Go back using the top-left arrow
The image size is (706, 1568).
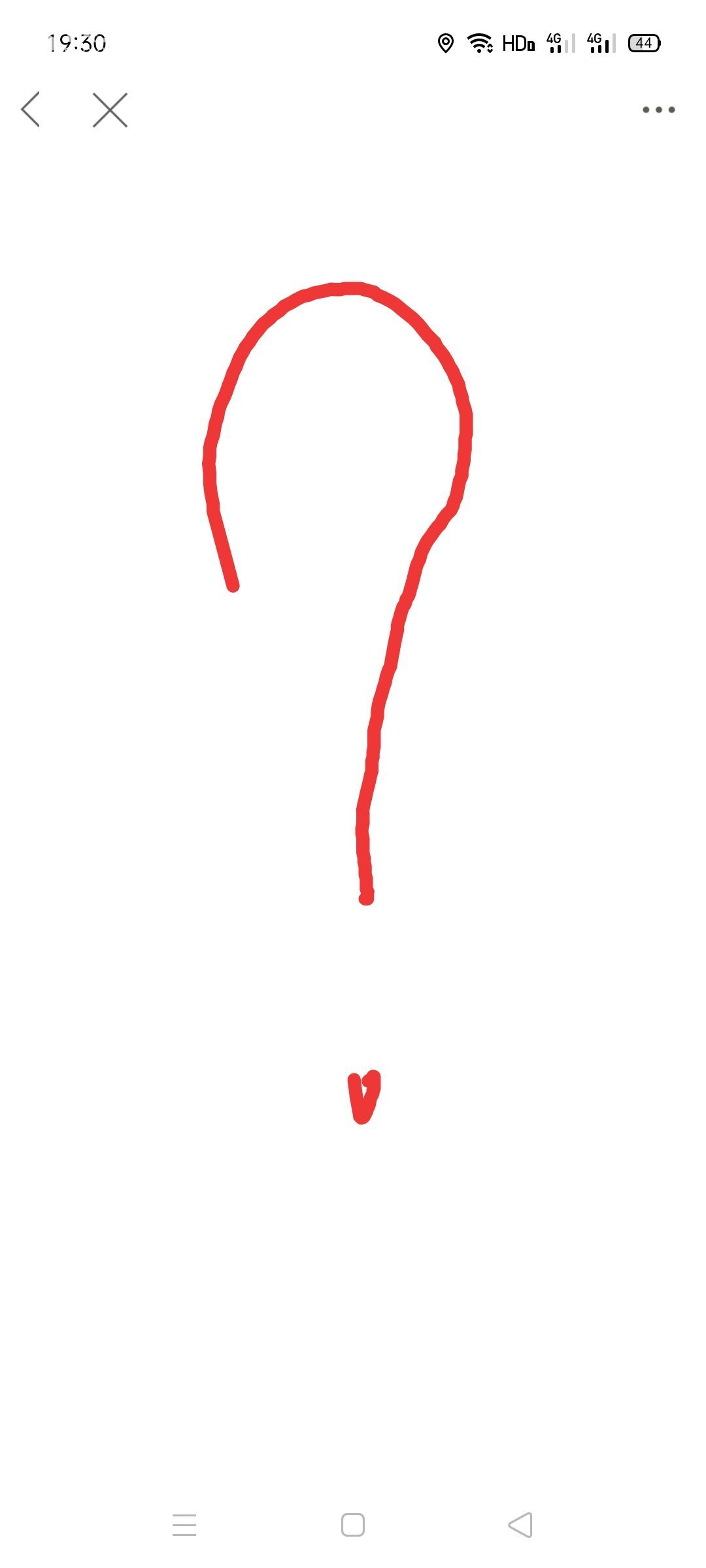click(x=31, y=109)
